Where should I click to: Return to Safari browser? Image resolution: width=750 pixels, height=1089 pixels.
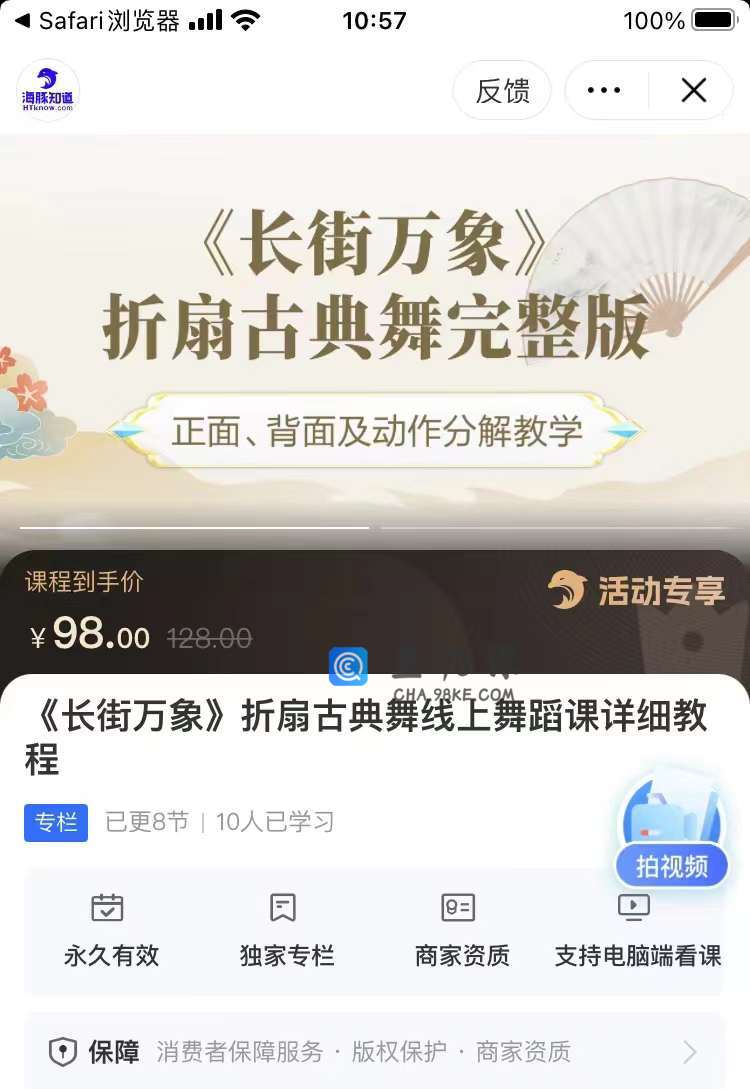click(x=97, y=20)
